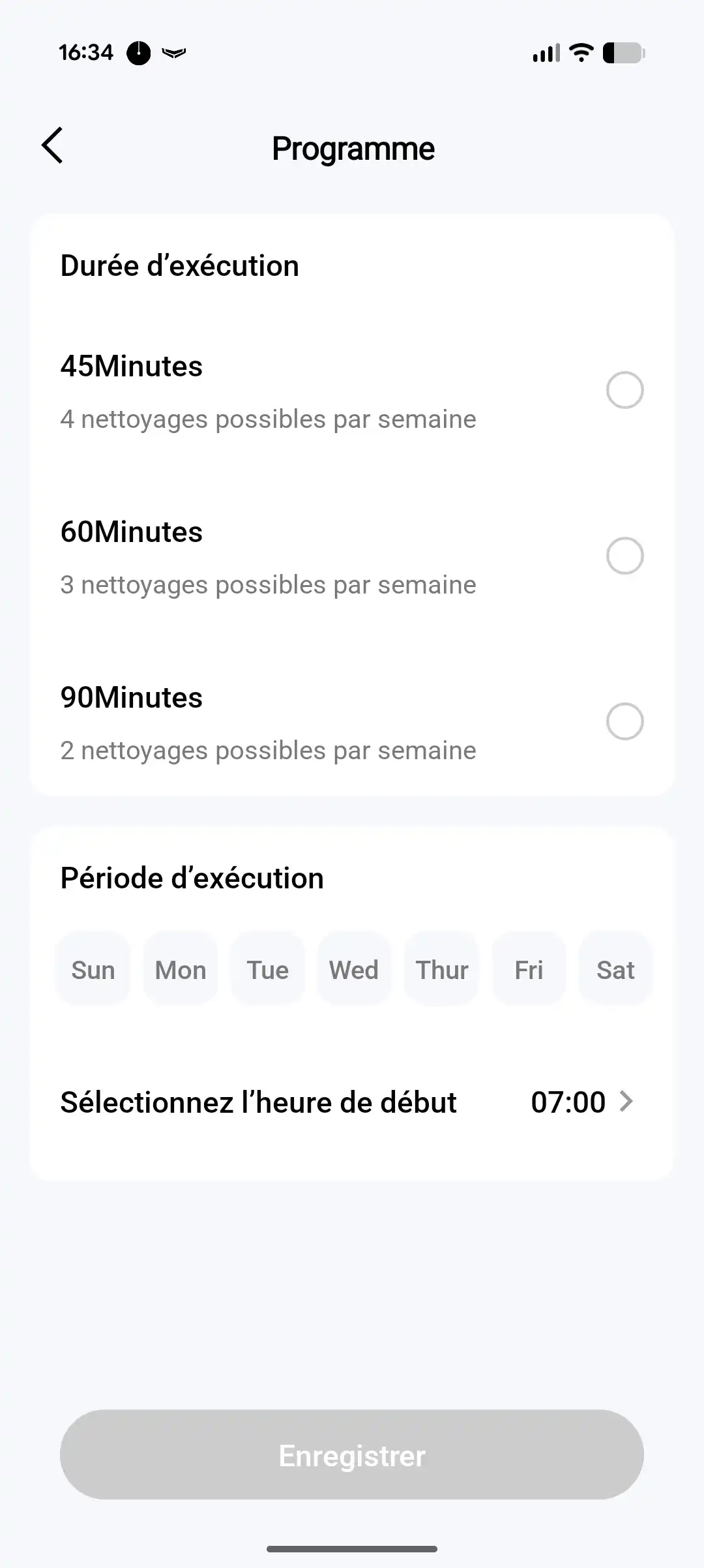Include Sat in the execution period

(x=615, y=970)
